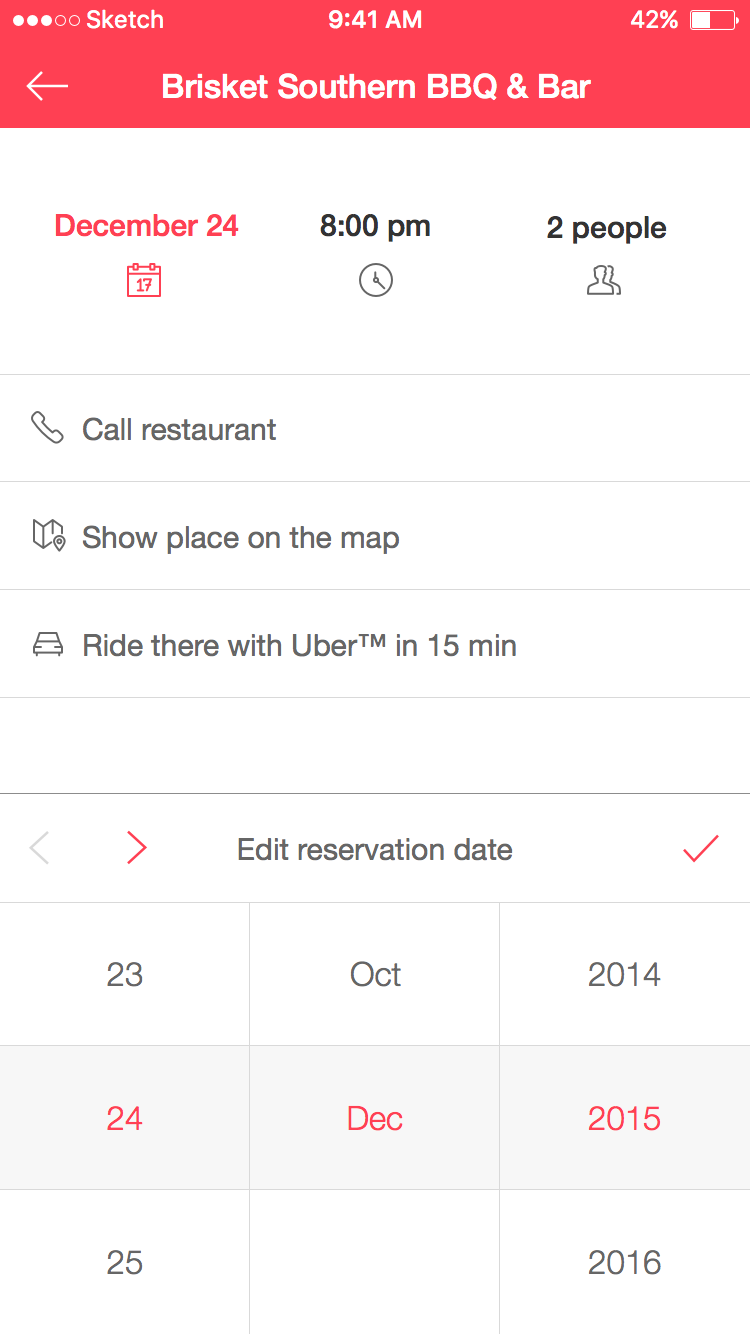Screen dimensions: 750x1334
Task: Pick day 25 in the date picker
Action: click(125, 1262)
